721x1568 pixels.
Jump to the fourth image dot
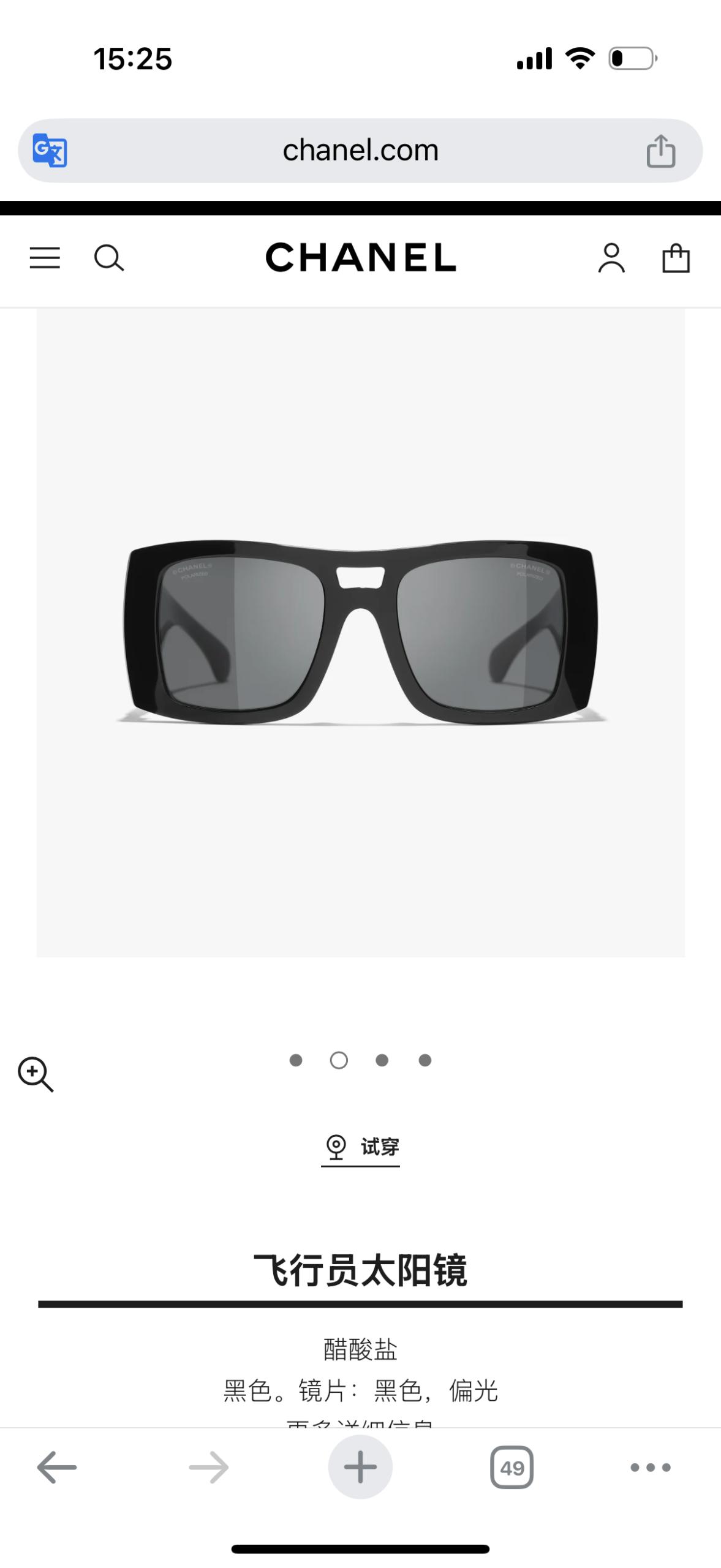tap(425, 1060)
